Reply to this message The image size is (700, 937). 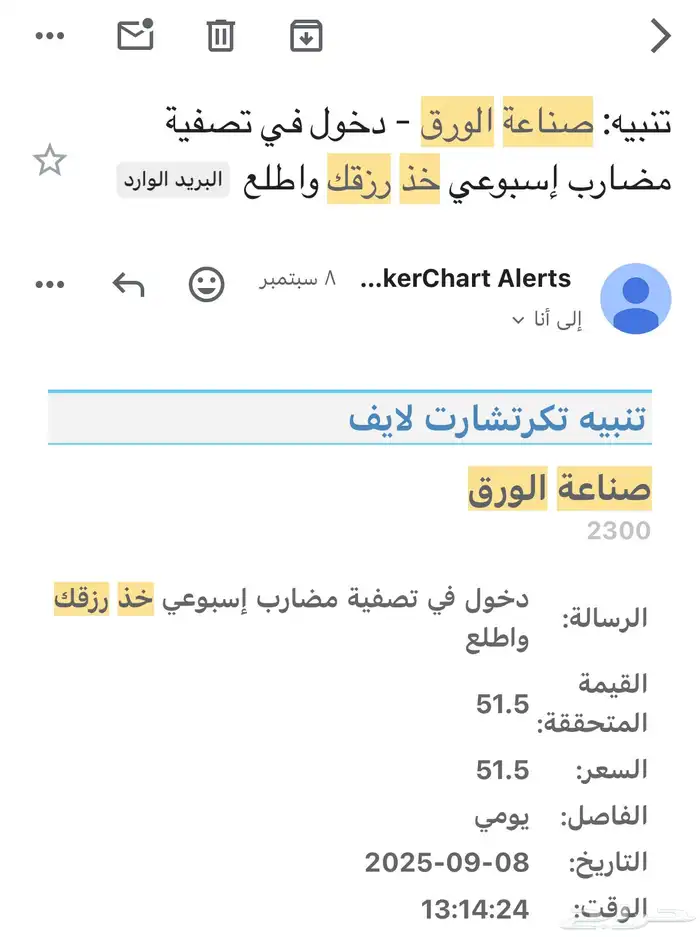point(128,285)
